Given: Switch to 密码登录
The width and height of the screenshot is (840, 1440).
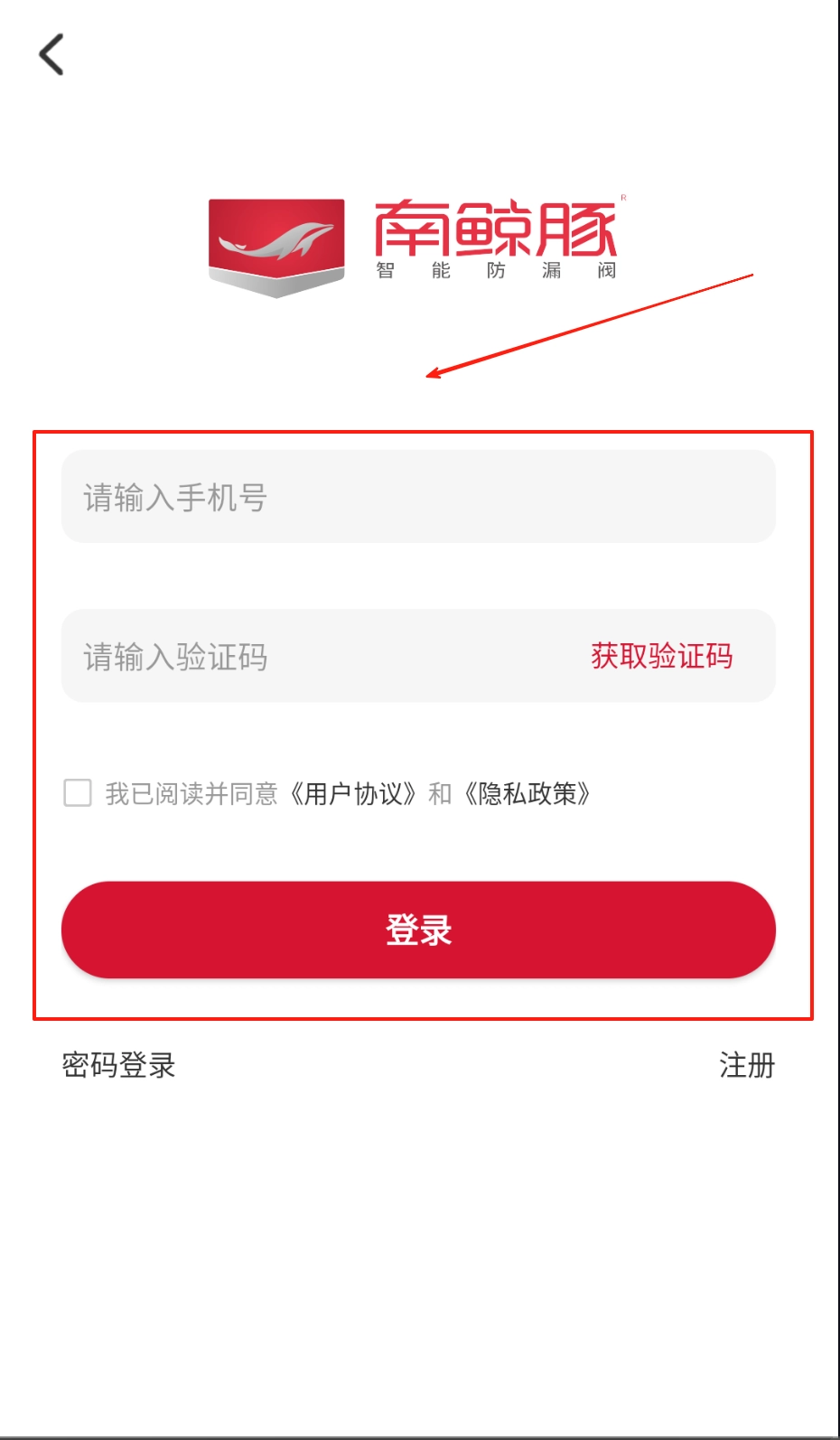Looking at the screenshot, I should point(118,1065).
